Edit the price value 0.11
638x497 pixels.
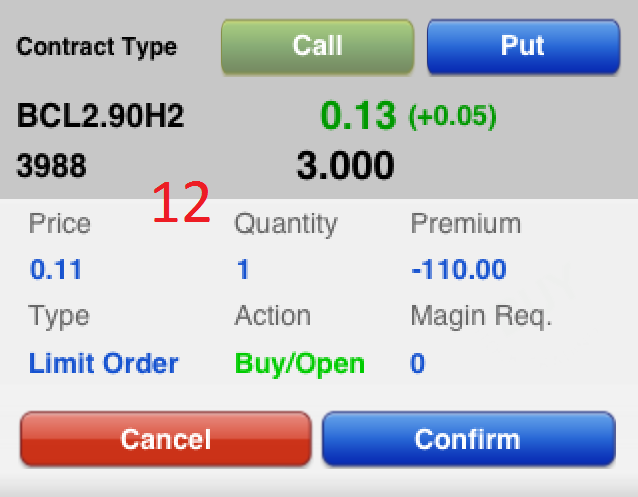coord(56,269)
